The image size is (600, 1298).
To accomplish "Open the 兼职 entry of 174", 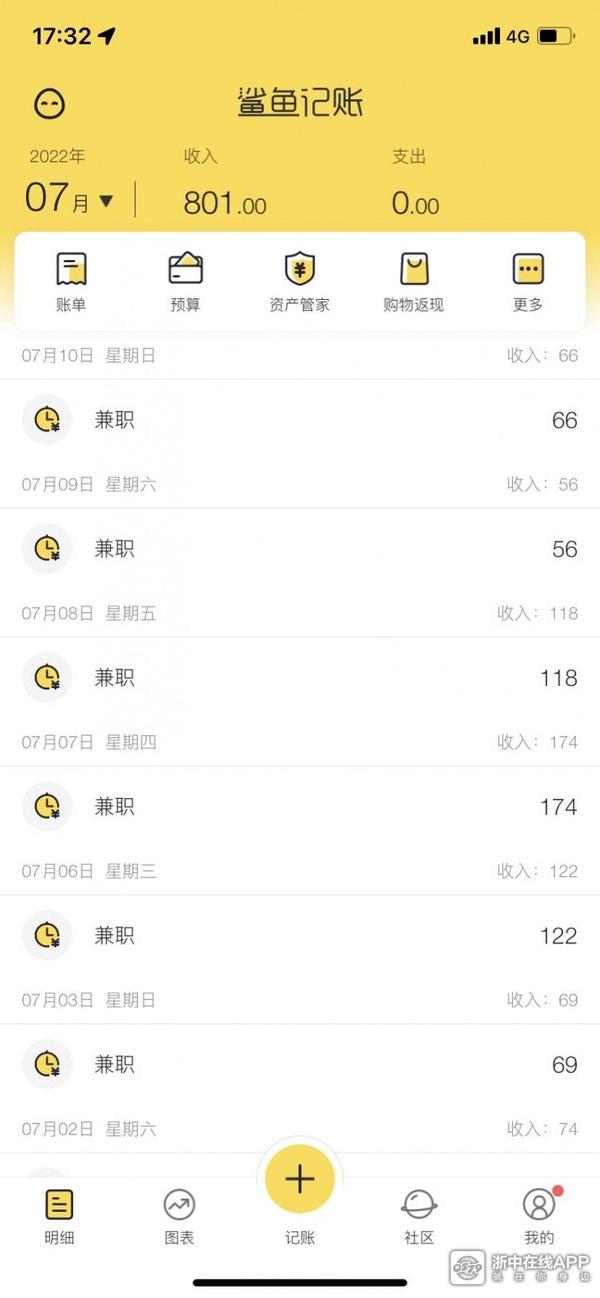I will coord(300,807).
